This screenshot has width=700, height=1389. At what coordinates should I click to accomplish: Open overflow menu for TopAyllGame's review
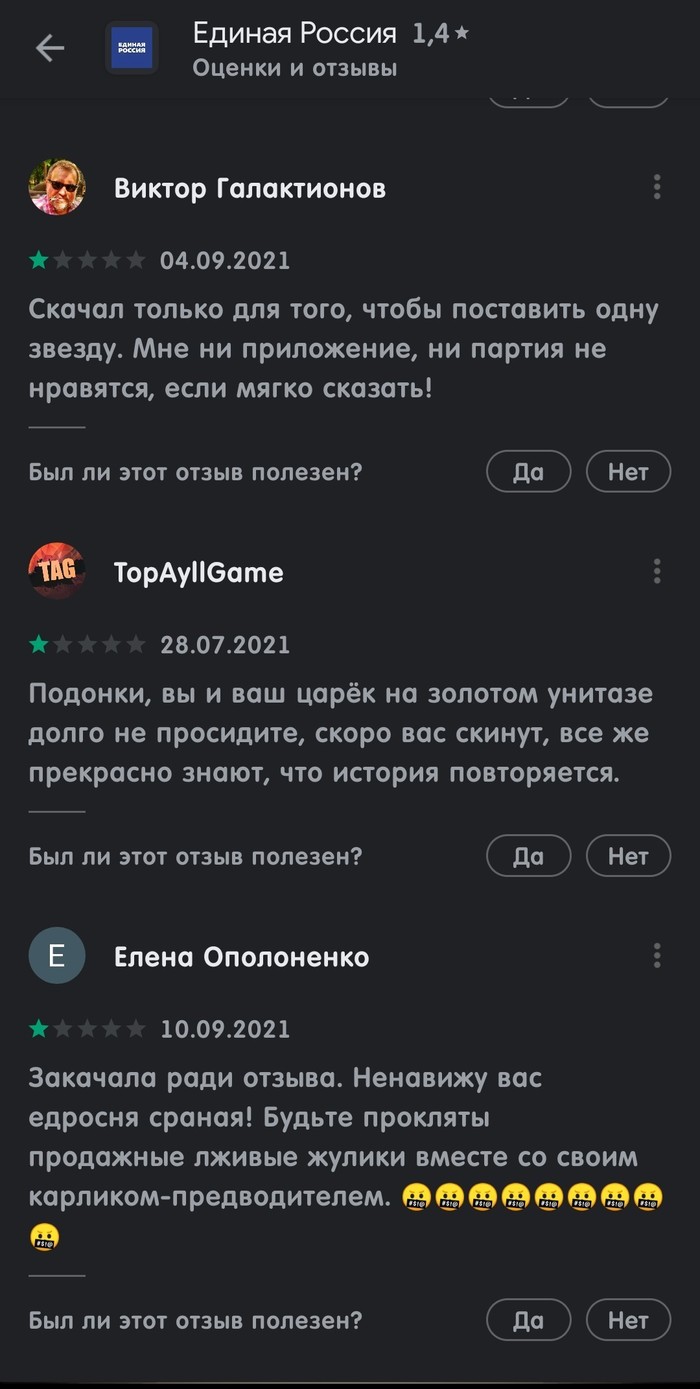click(657, 571)
